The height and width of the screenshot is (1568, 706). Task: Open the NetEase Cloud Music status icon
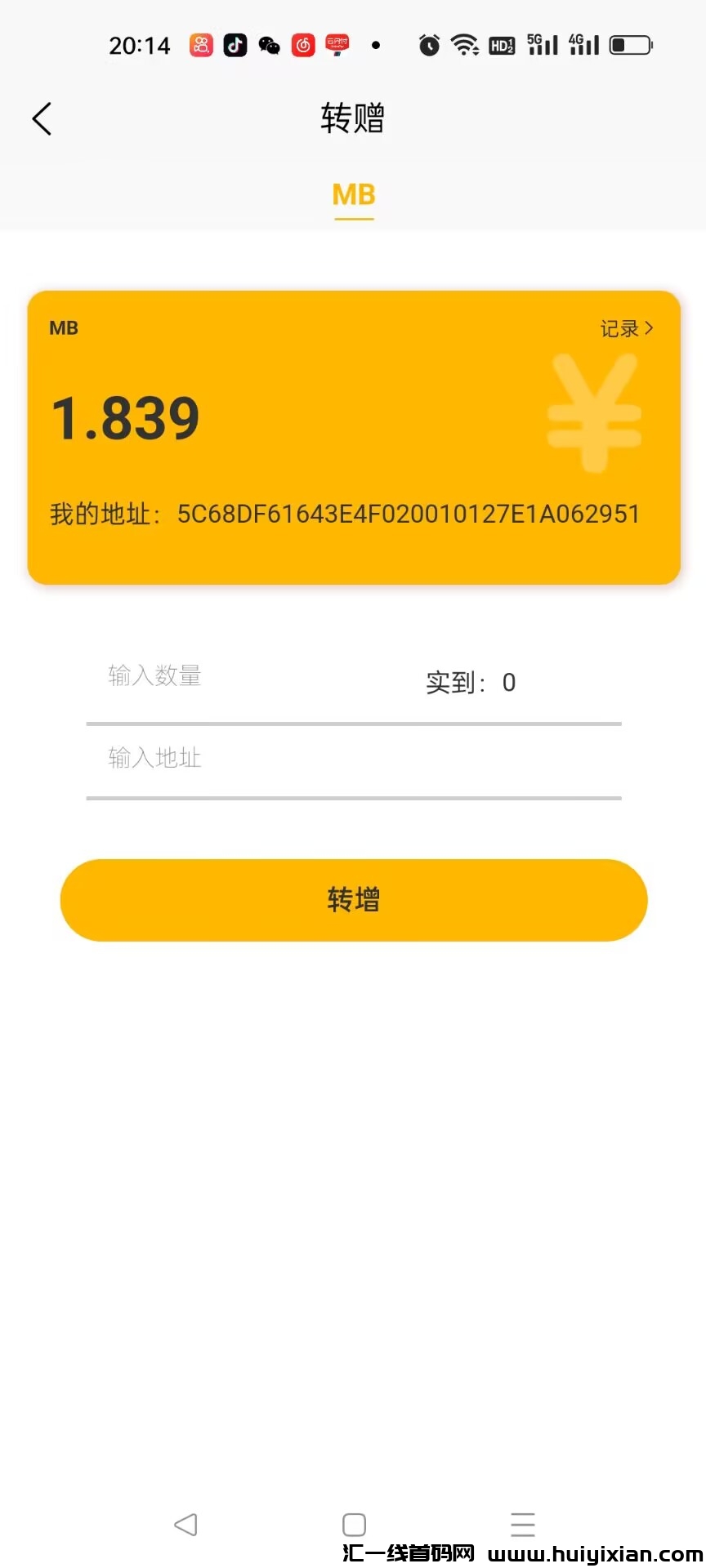tap(303, 45)
